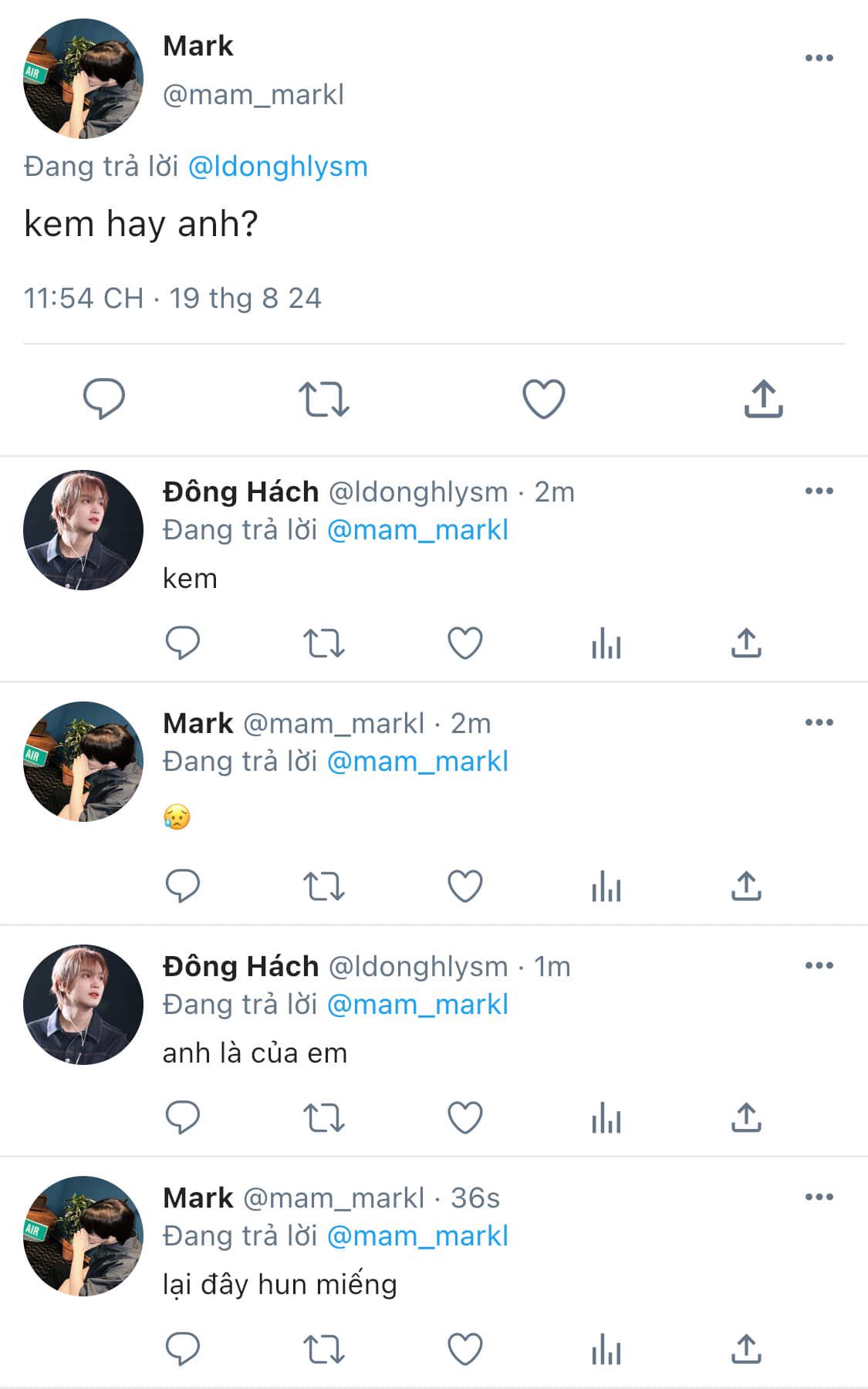Viewport: 868px width, 1389px height.
Task: Open the @ldonghlysm mention link in main tweet
Action: [x=278, y=167]
